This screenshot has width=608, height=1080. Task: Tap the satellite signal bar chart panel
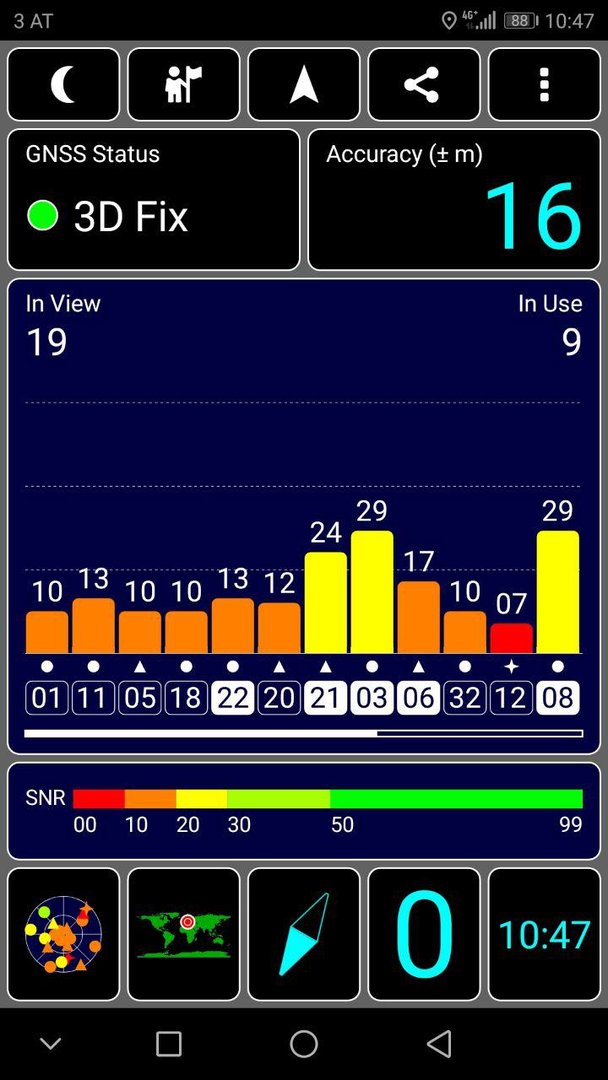(304, 517)
